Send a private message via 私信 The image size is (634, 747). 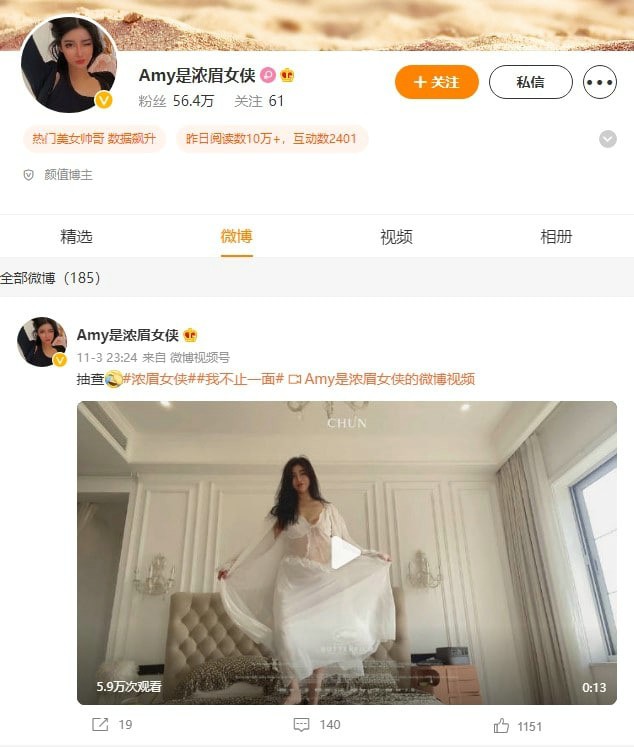530,82
